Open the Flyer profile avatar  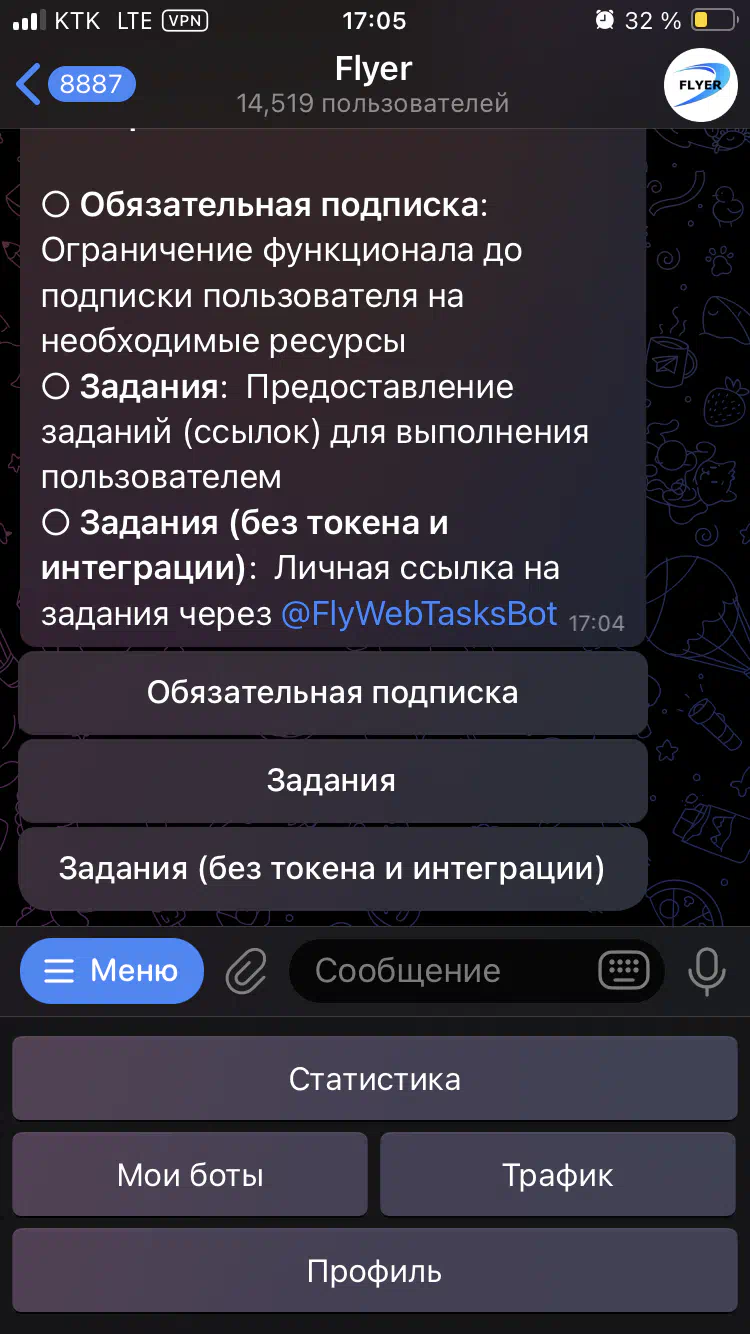coord(701,85)
